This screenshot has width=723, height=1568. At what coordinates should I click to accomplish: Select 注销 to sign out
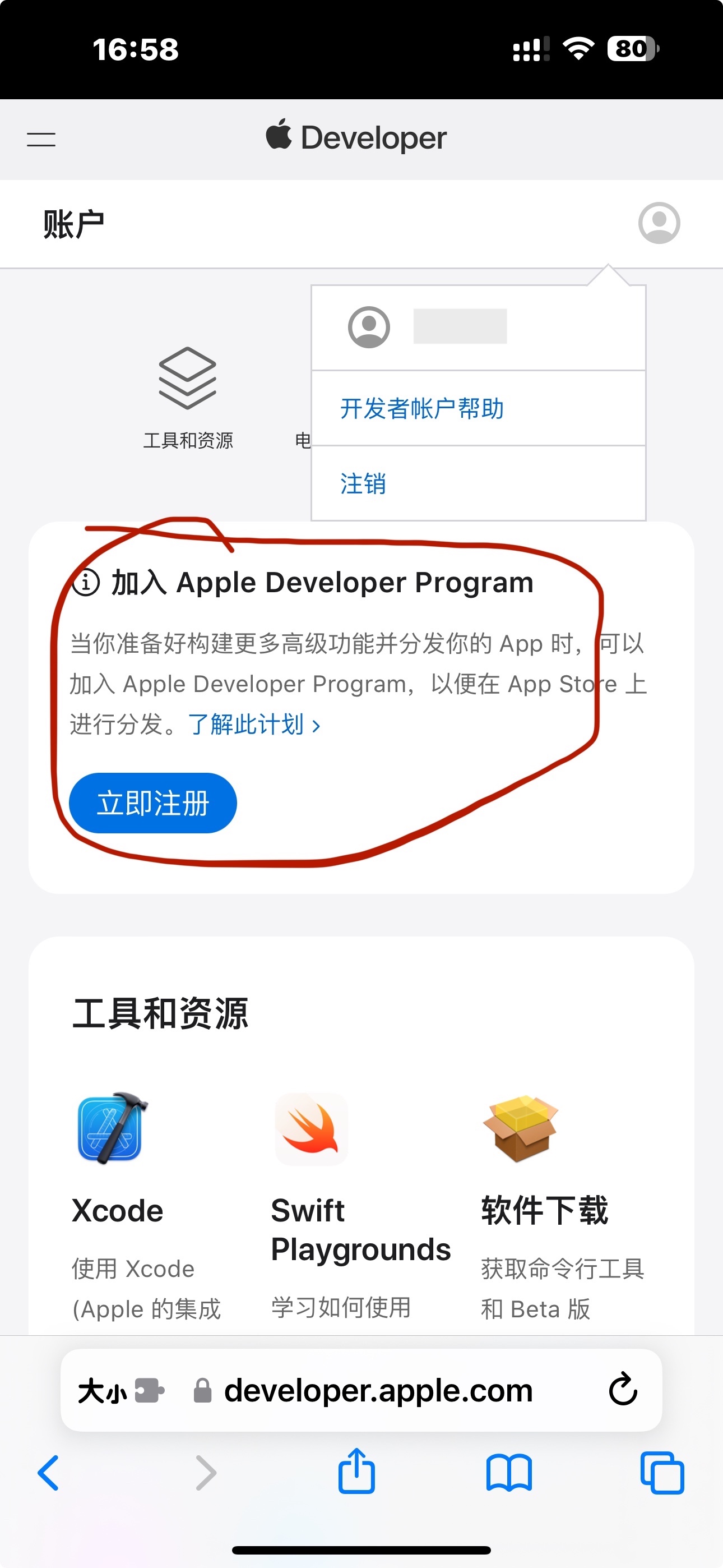click(363, 484)
